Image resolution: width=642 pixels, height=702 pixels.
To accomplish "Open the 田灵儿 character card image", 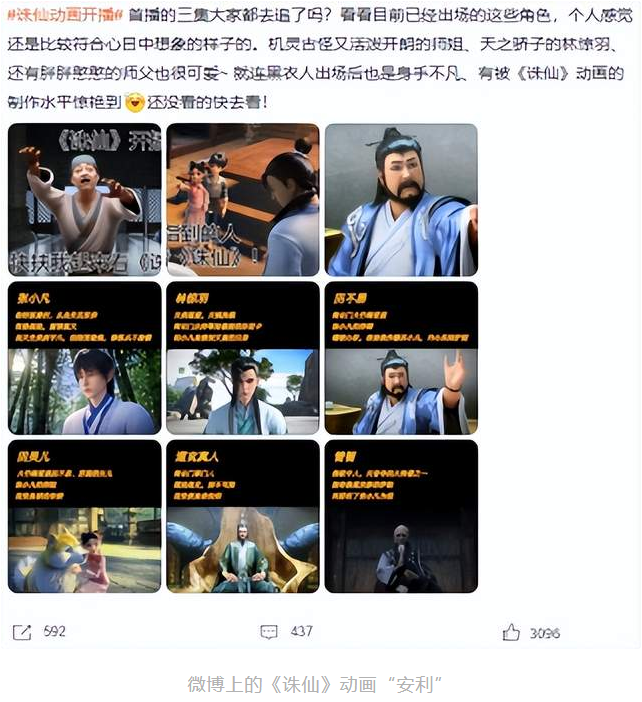I will [85, 516].
